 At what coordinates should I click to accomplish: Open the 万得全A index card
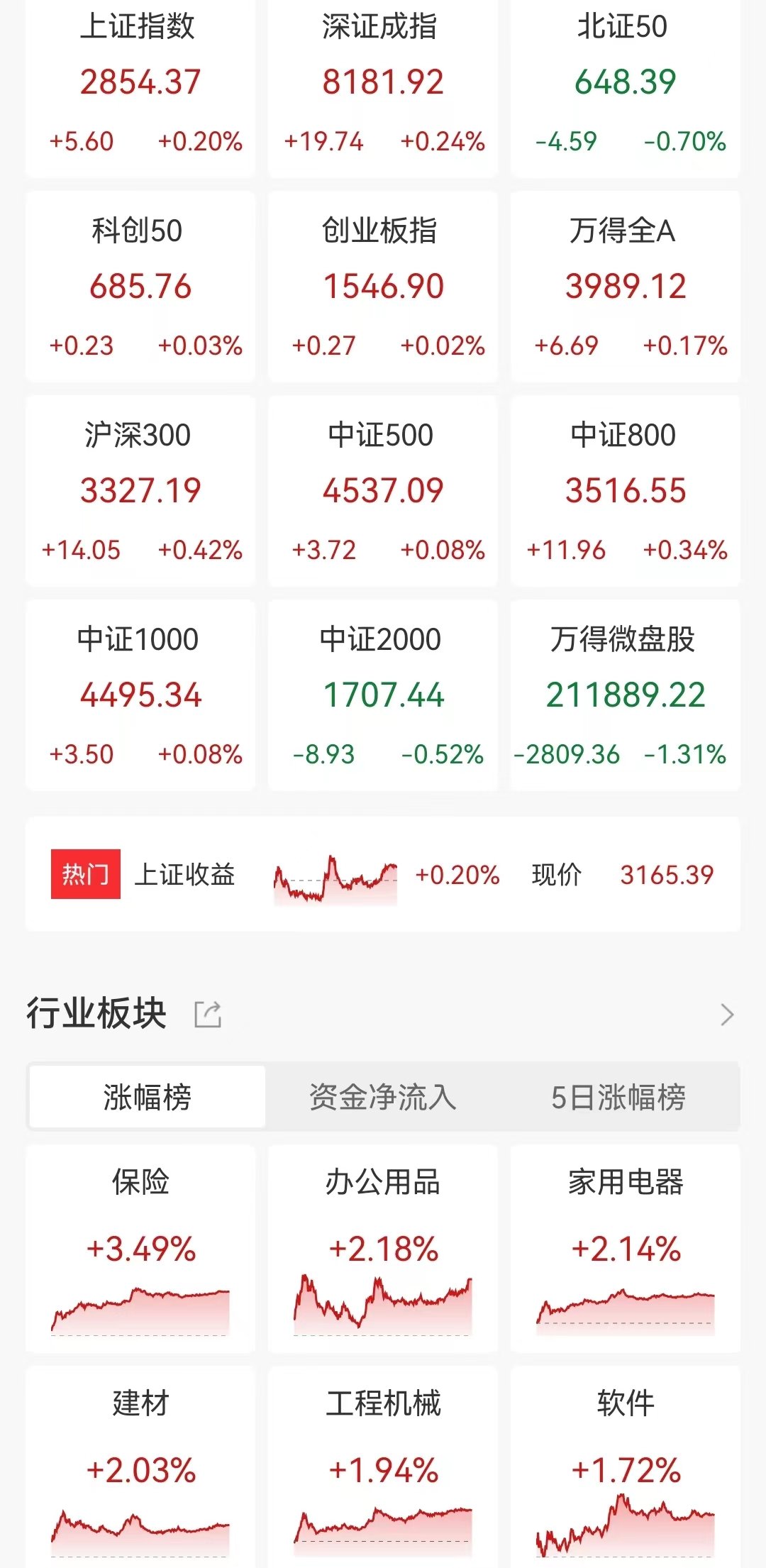pyautogui.click(x=626, y=287)
